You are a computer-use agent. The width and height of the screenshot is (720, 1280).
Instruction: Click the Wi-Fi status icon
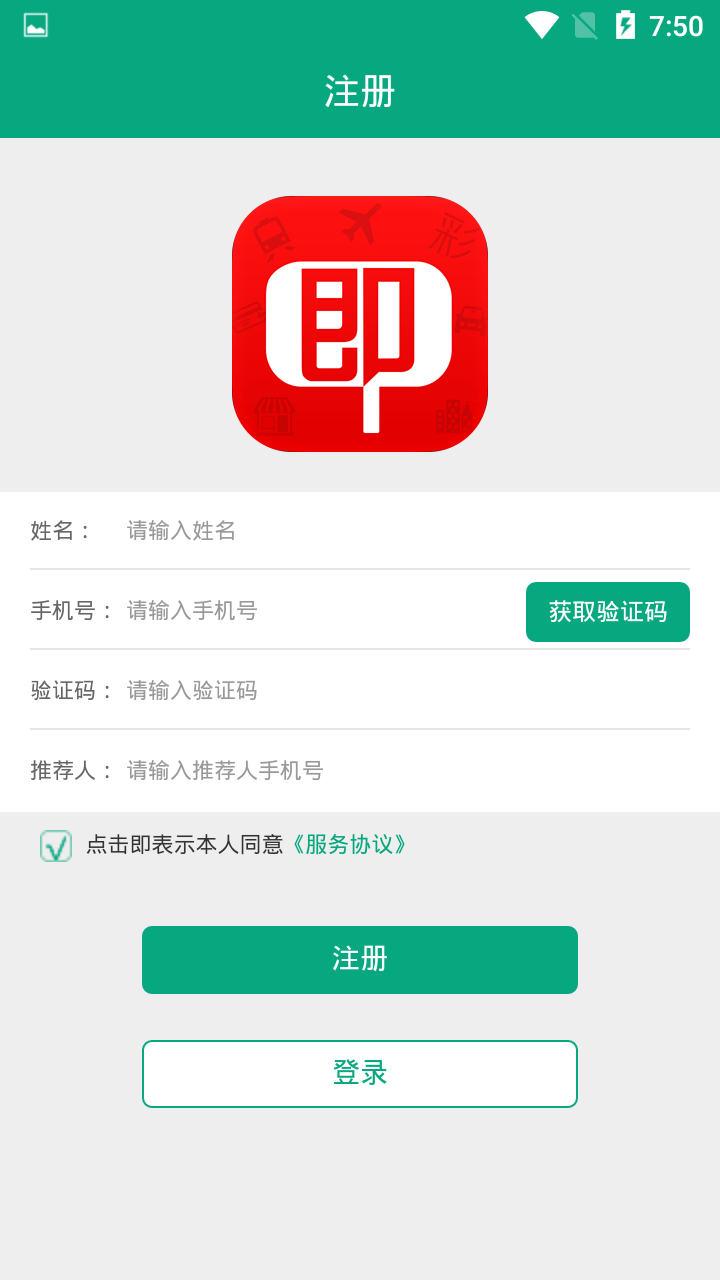click(x=544, y=27)
